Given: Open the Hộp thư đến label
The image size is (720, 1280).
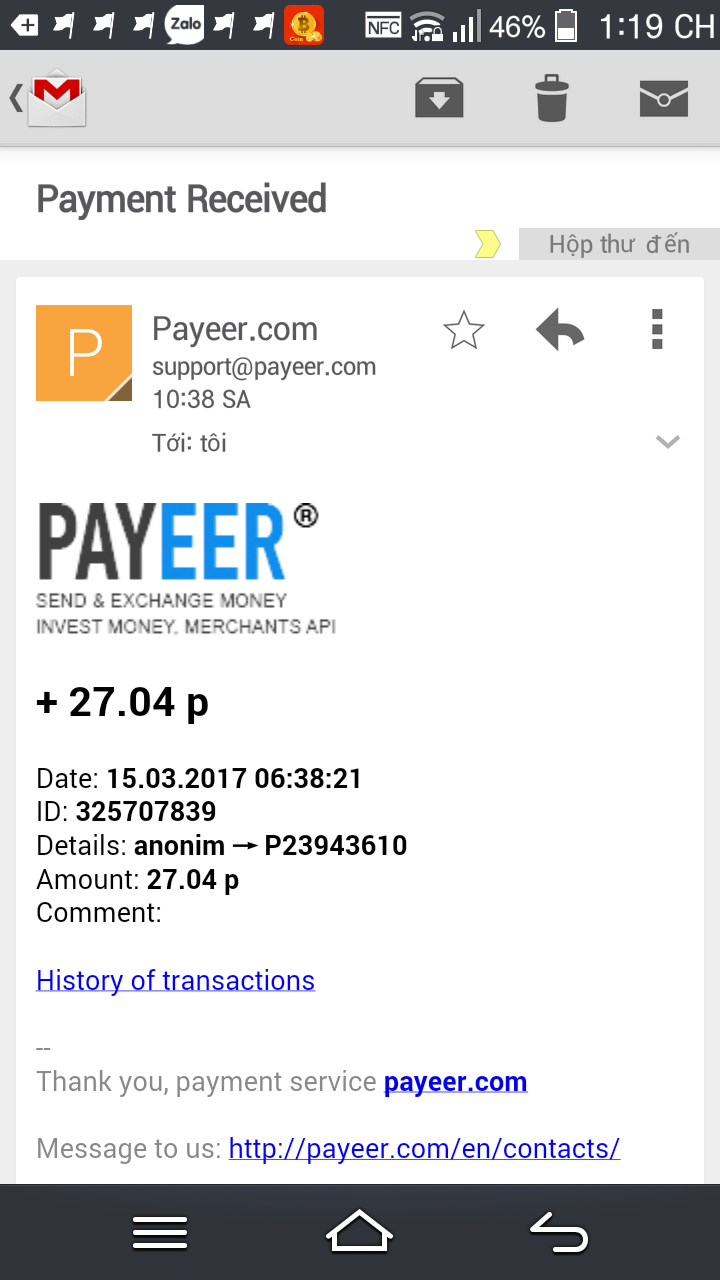Looking at the screenshot, I should coord(619,245).
